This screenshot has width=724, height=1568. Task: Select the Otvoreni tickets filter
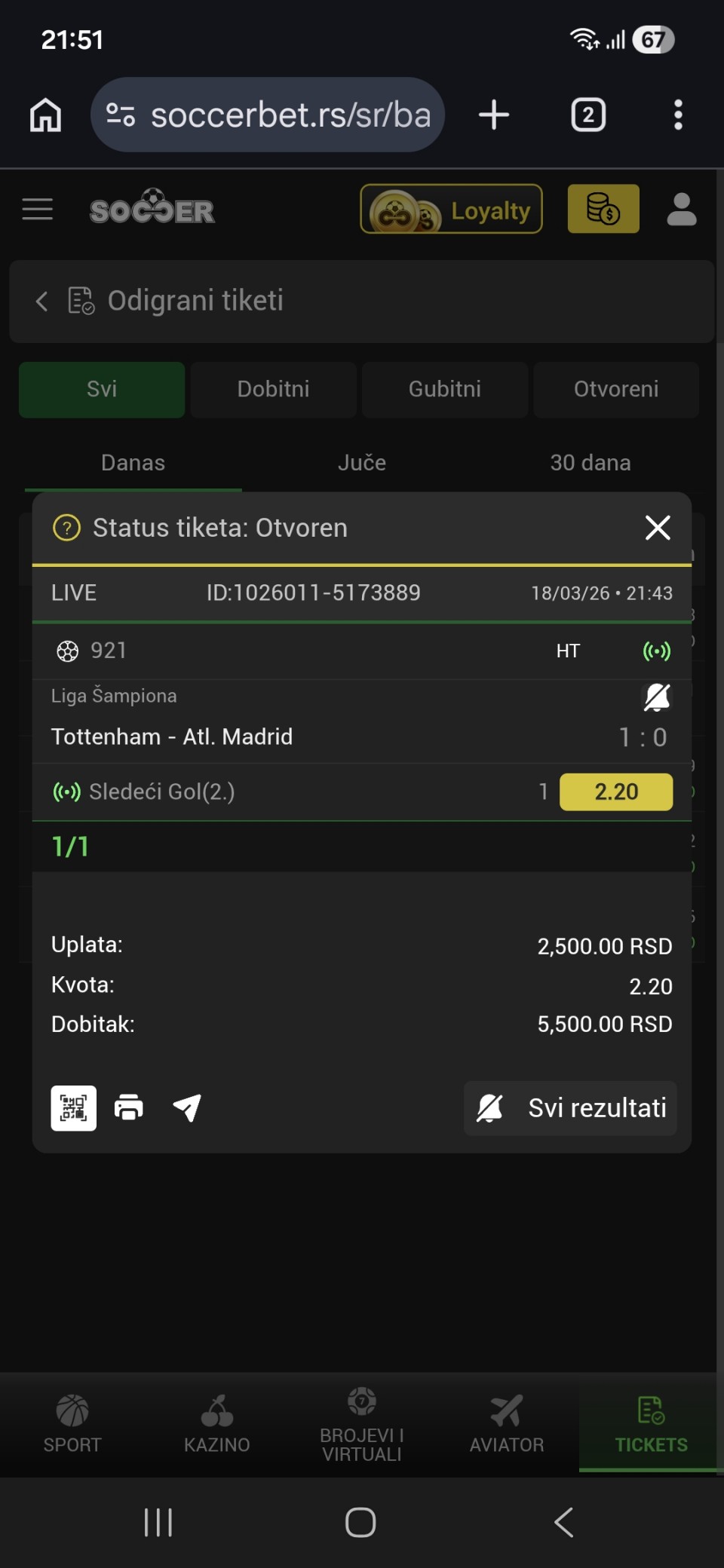615,389
